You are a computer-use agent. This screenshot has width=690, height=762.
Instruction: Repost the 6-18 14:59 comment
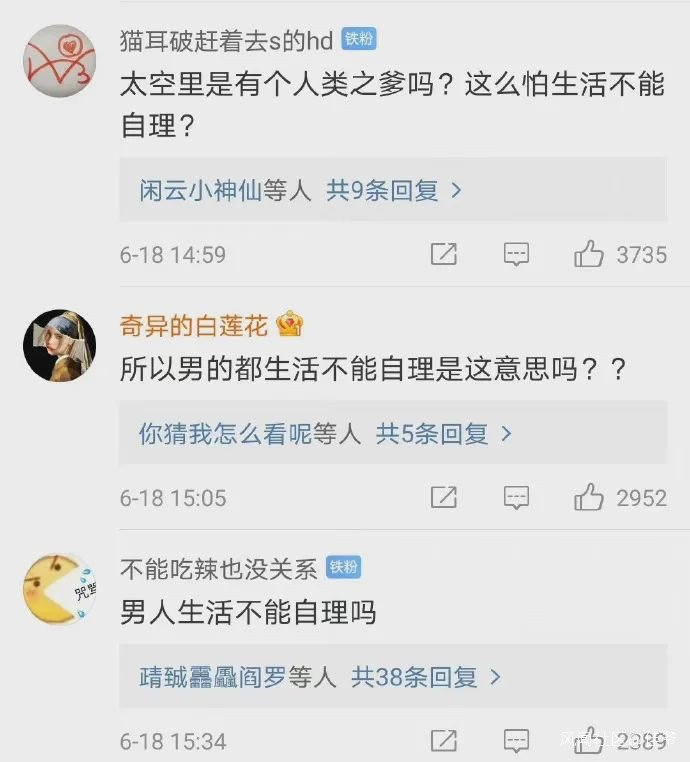tap(444, 254)
